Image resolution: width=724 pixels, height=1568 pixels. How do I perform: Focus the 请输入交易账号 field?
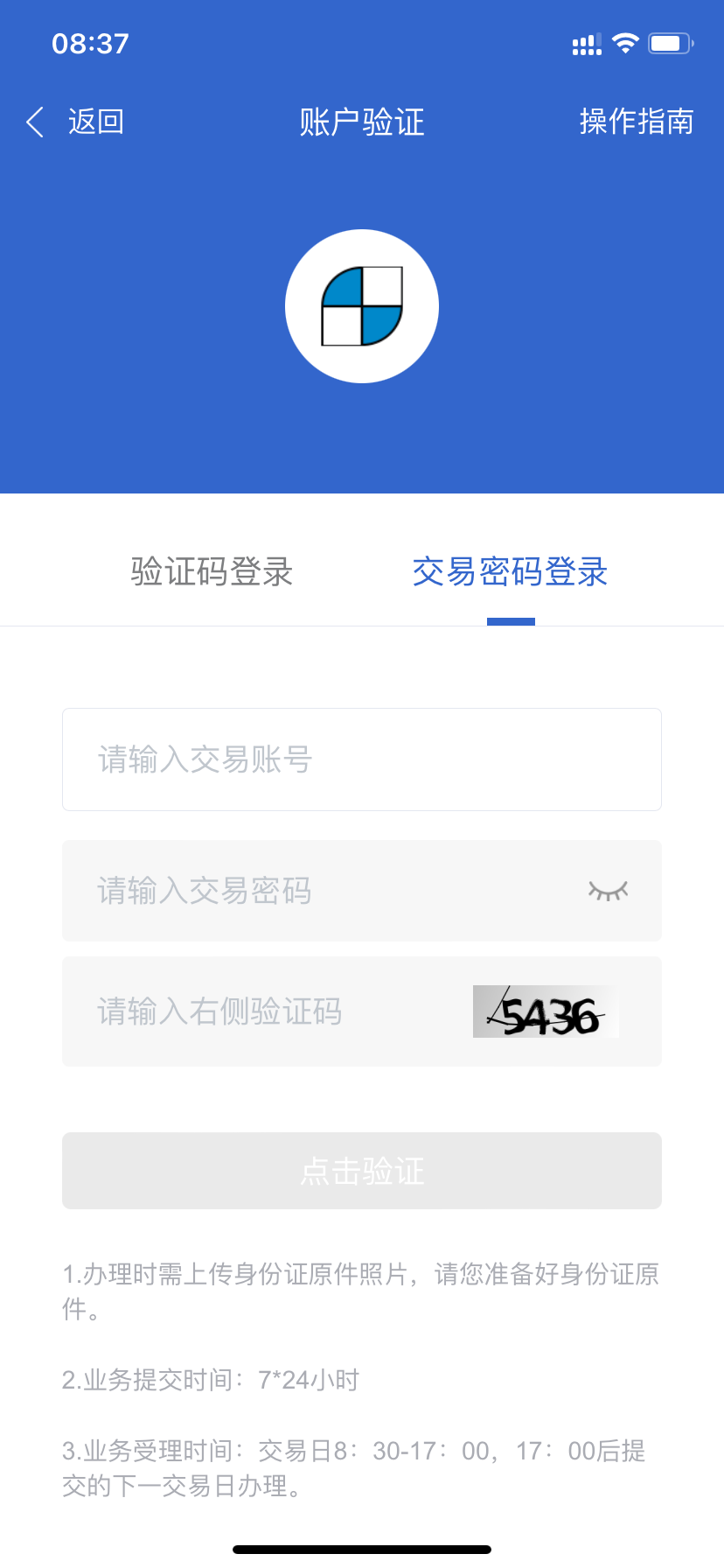click(361, 759)
